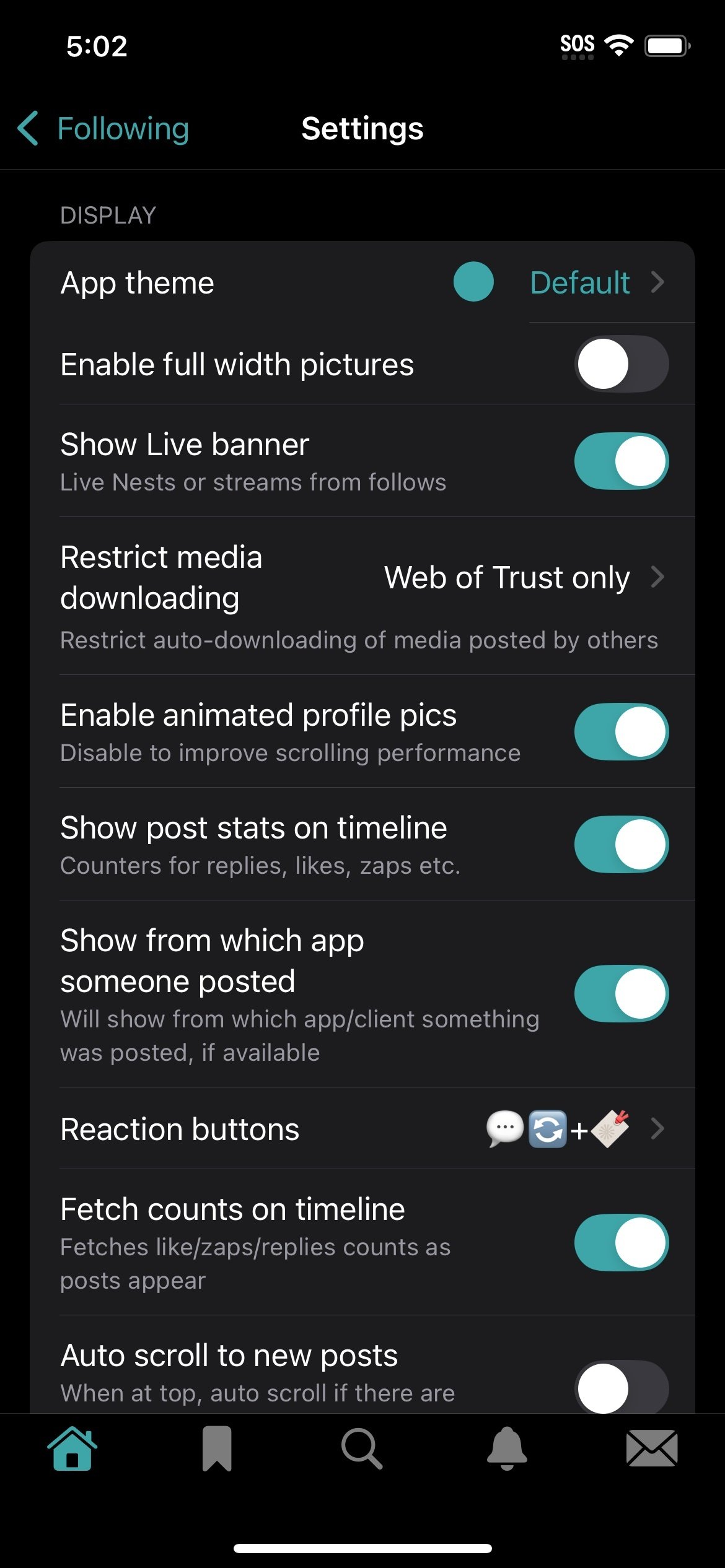
Task: Open the Notifications bell tab
Action: point(507,1448)
